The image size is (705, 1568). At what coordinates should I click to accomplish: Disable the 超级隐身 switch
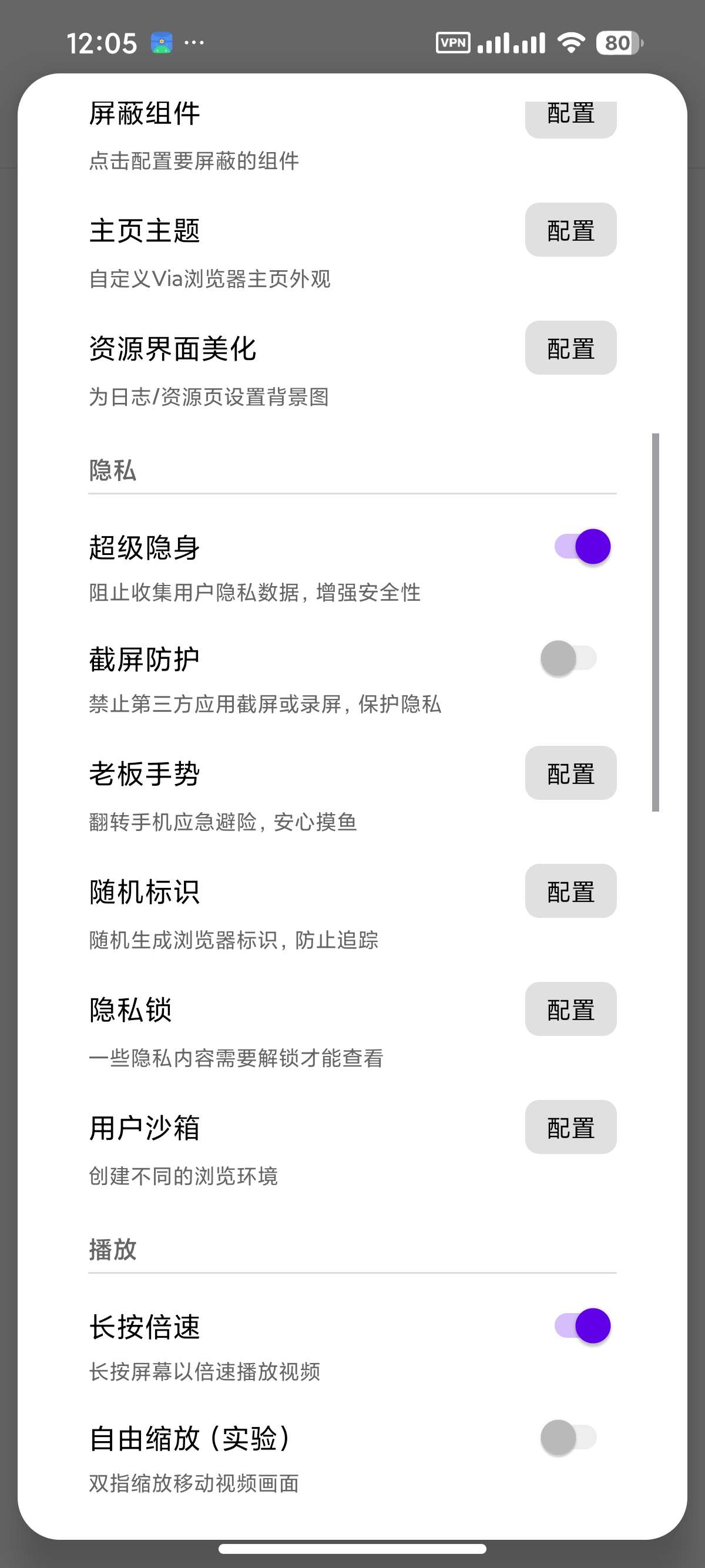pyautogui.click(x=583, y=547)
